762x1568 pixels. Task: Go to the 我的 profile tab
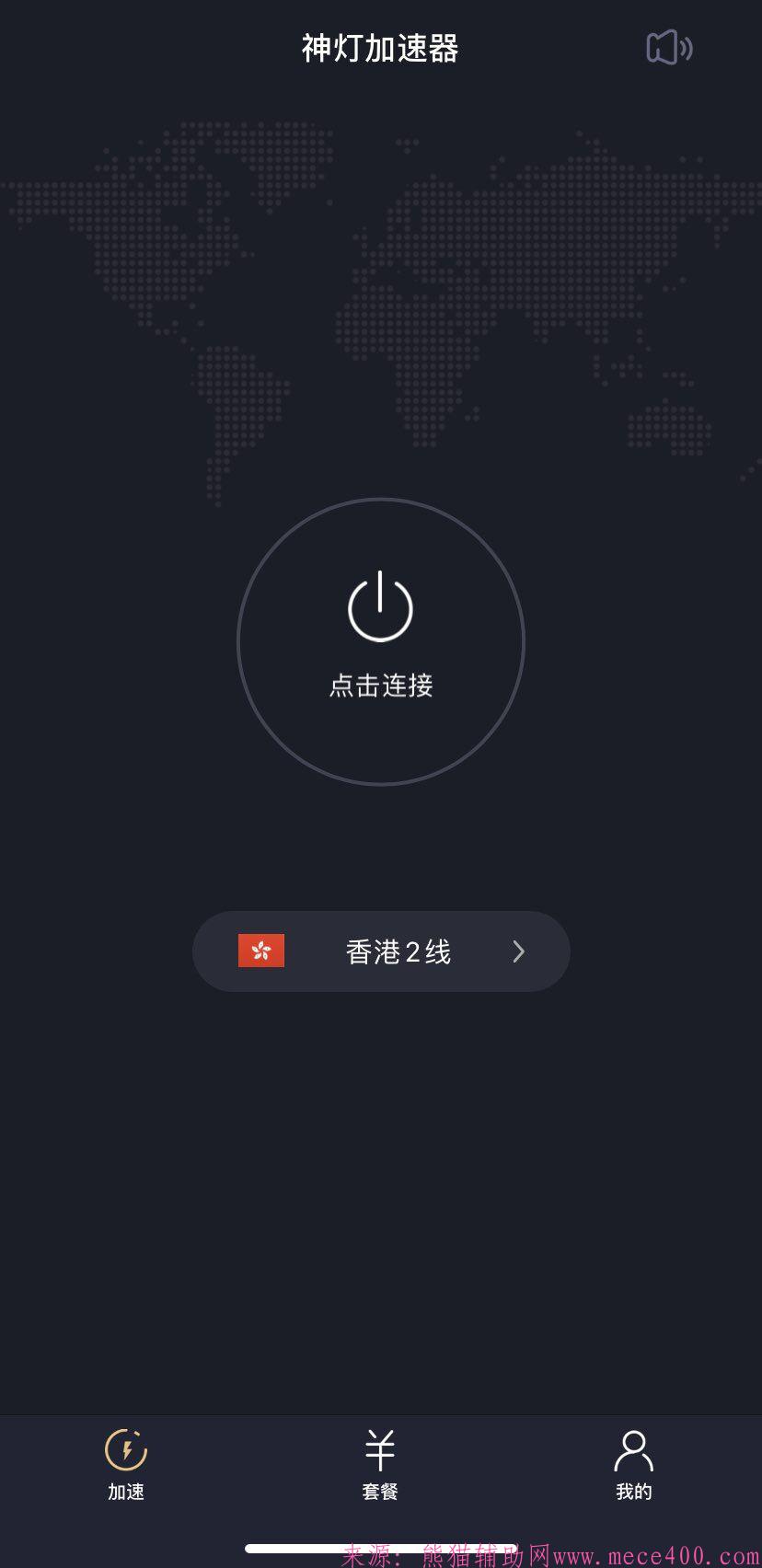coord(633,1464)
